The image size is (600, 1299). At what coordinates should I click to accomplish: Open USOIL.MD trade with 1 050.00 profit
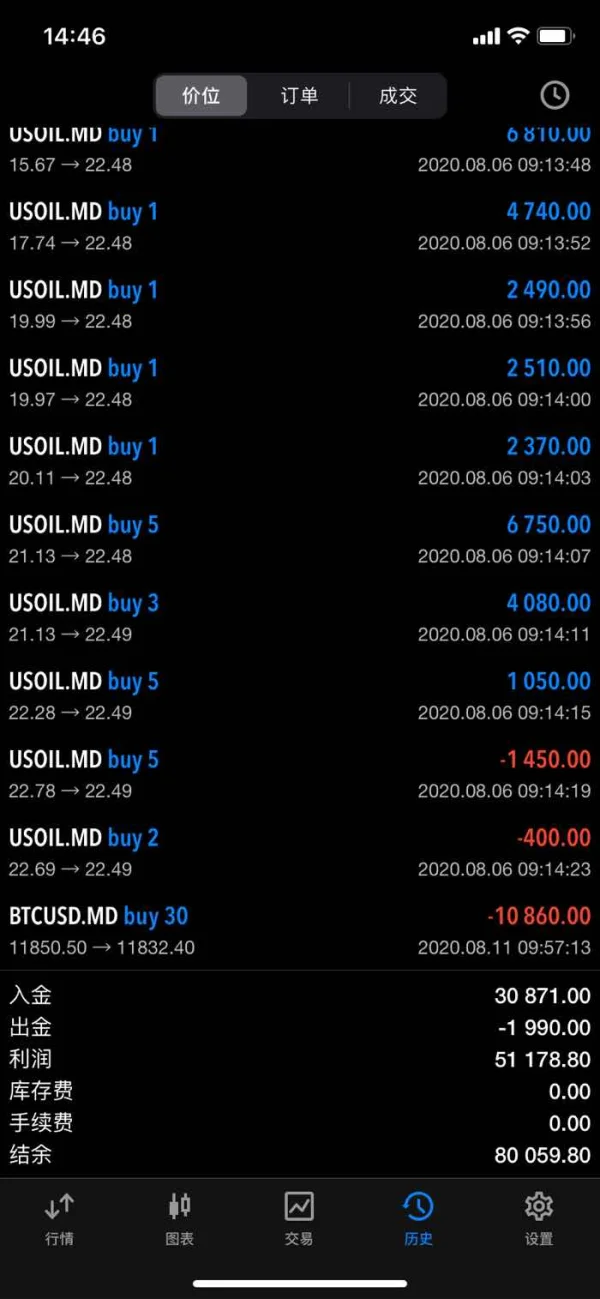(x=300, y=696)
